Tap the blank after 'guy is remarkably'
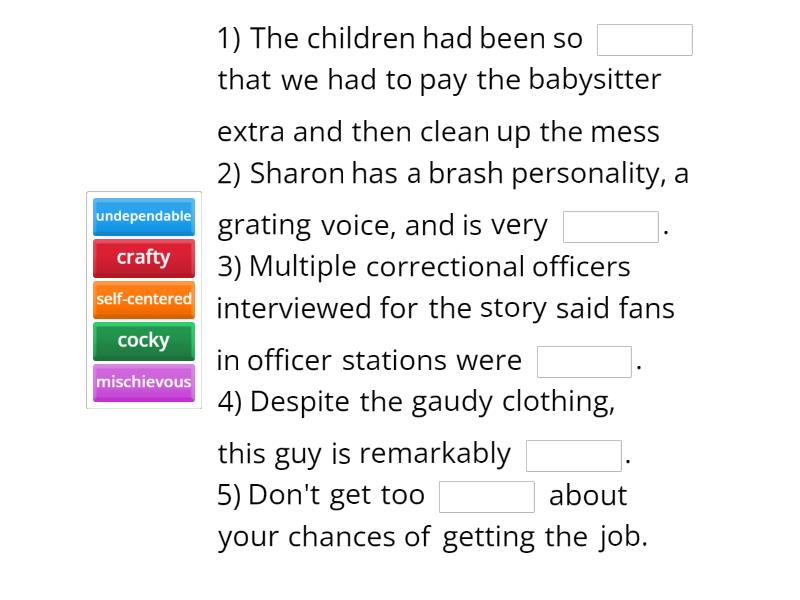Image resolution: width=800 pixels, height=600 pixels. 573,455
